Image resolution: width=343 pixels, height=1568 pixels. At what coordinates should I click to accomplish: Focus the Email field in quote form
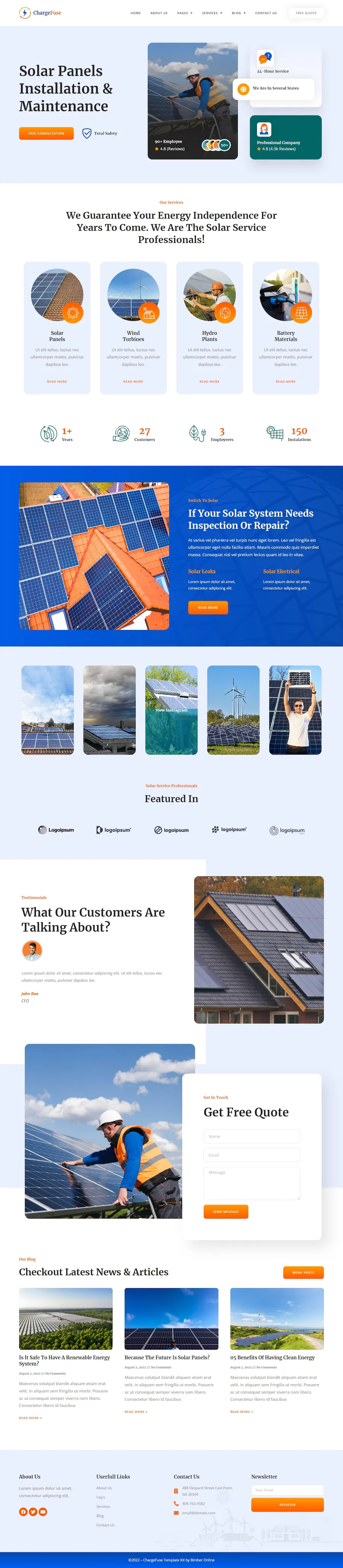point(252,1155)
